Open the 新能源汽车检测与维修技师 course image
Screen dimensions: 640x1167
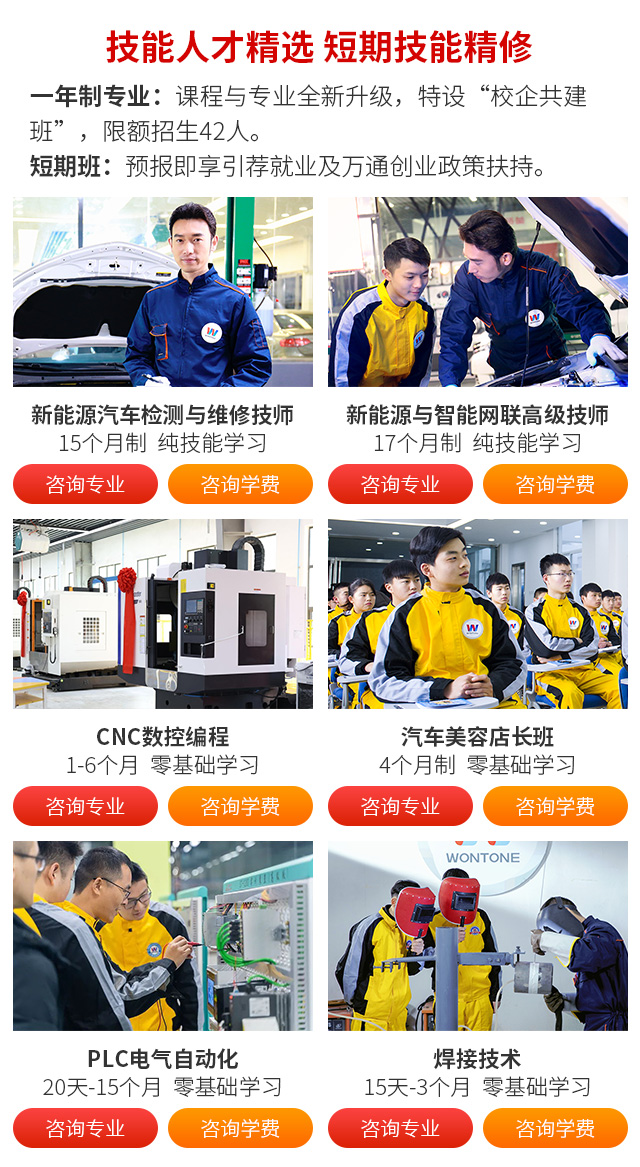point(162,291)
